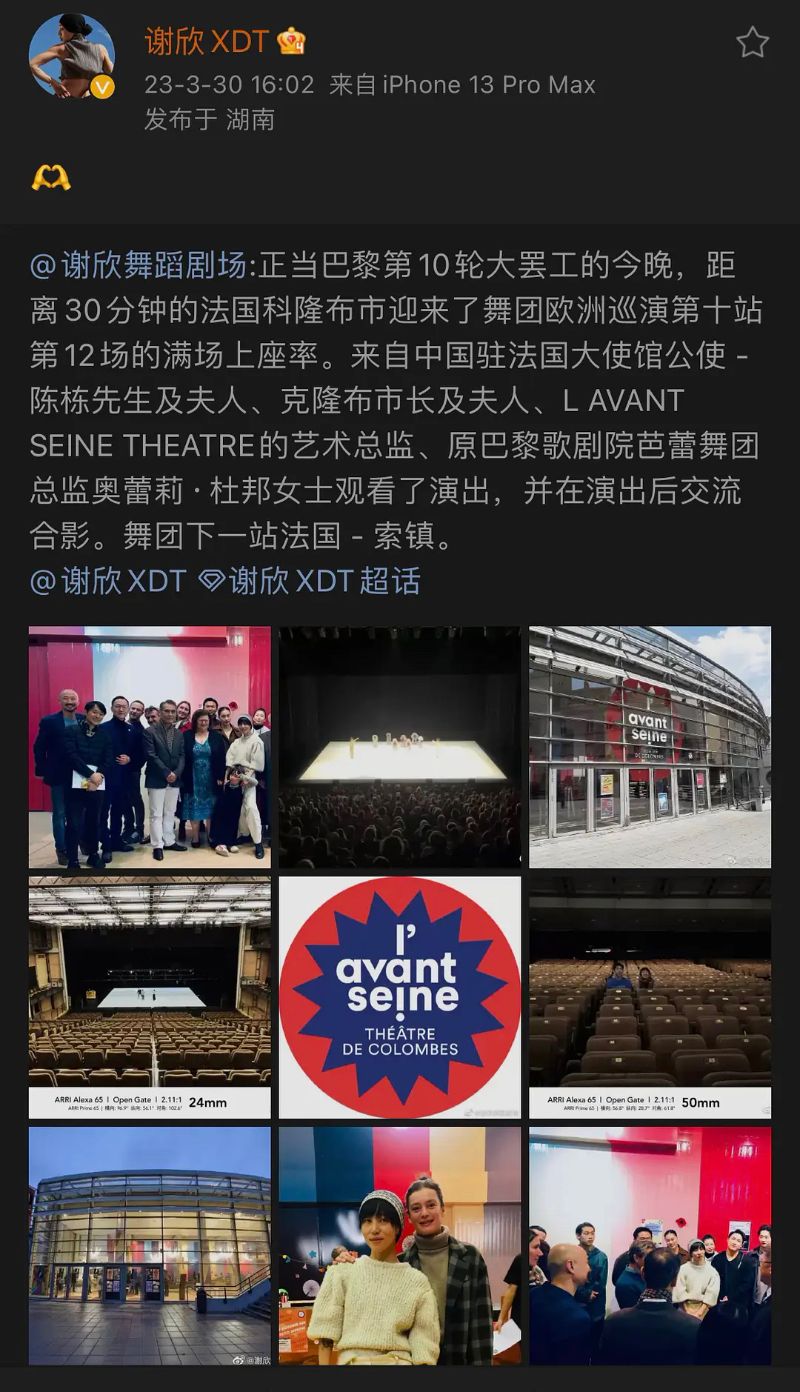Tap the 谢欣XDT username
The height and width of the screenshot is (1392, 800).
(x=206, y=41)
